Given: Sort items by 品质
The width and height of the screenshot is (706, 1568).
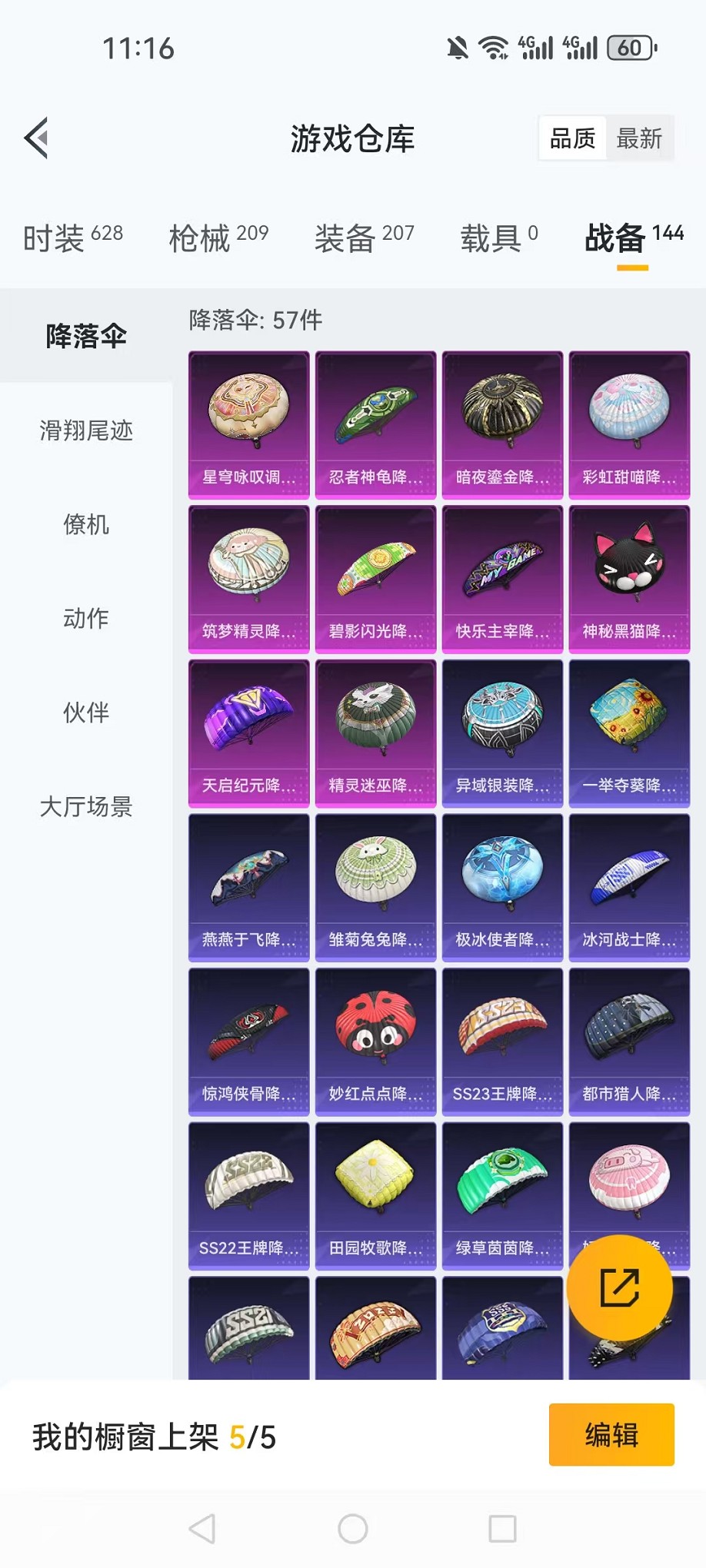Looking at the screenshot, I should tap(573, 138).
